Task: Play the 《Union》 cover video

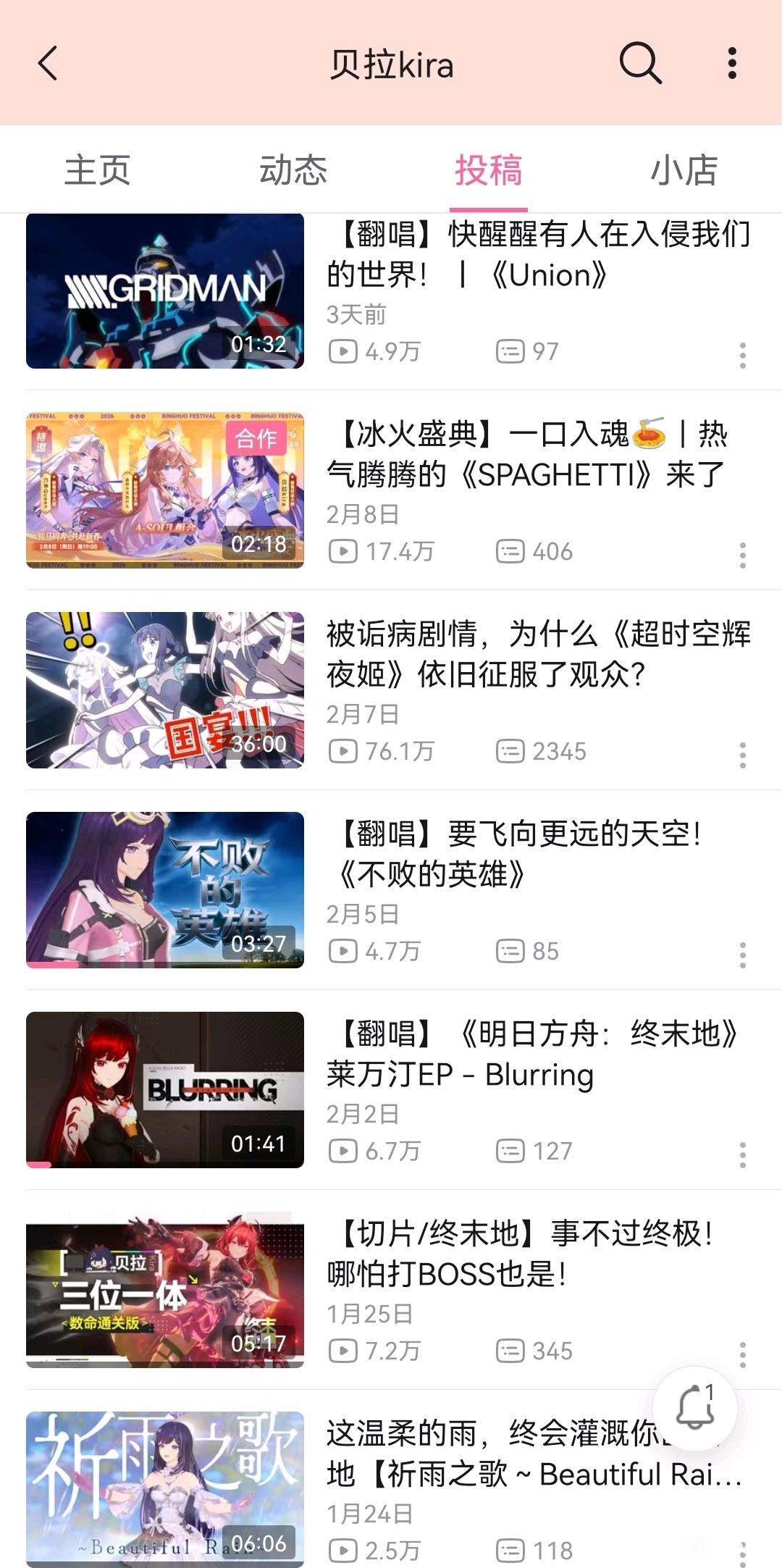Action: pos(165,291)
